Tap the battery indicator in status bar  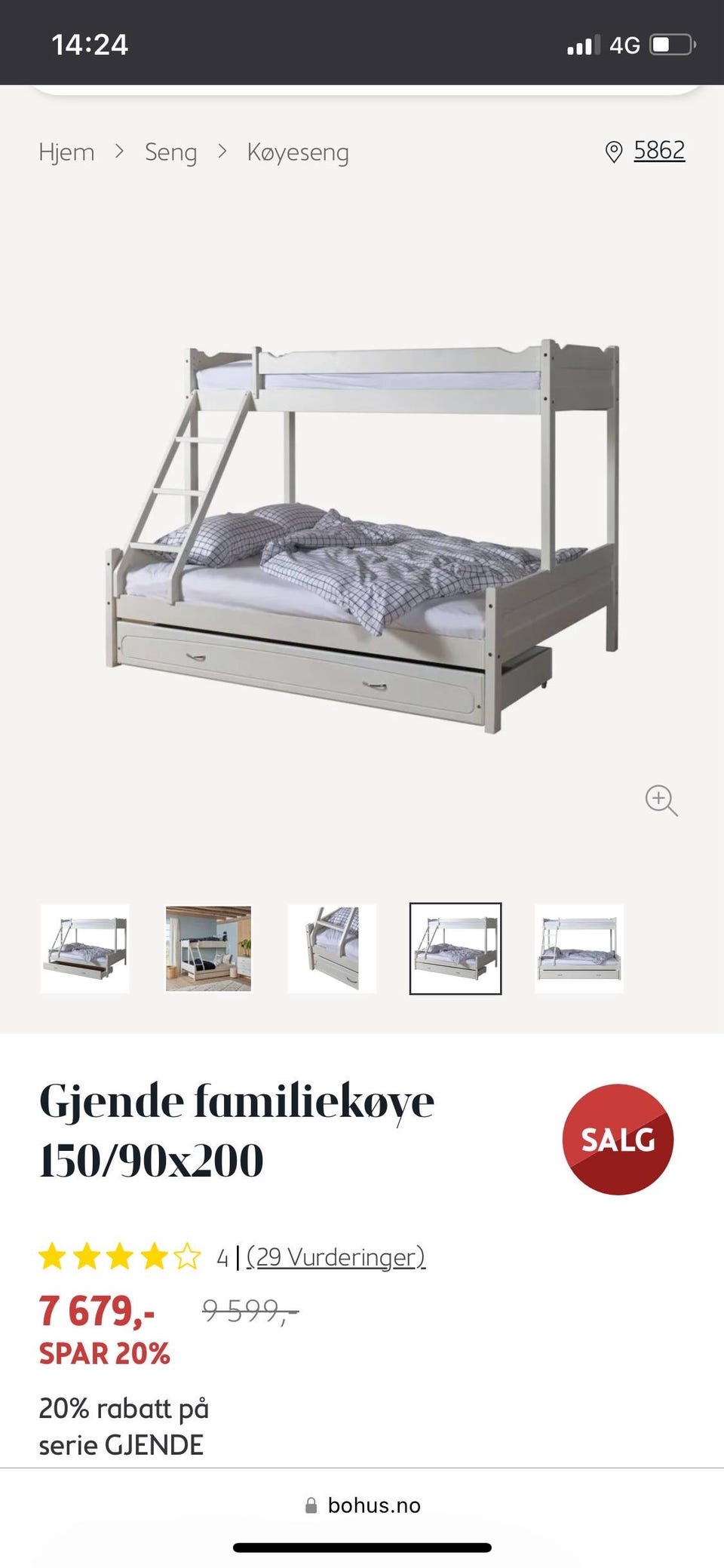point(671,44)
